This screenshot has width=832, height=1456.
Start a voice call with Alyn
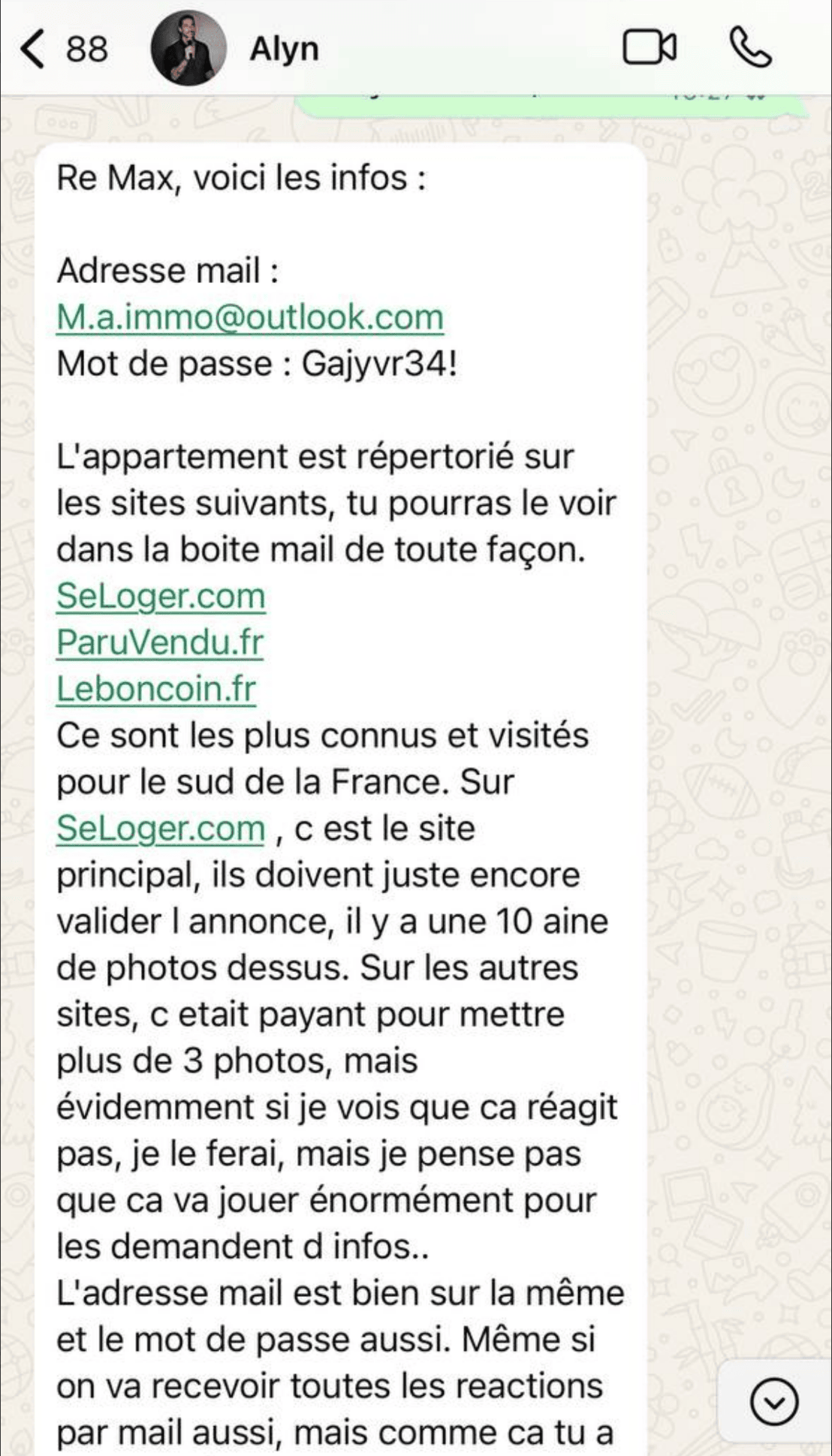point(750,49)
